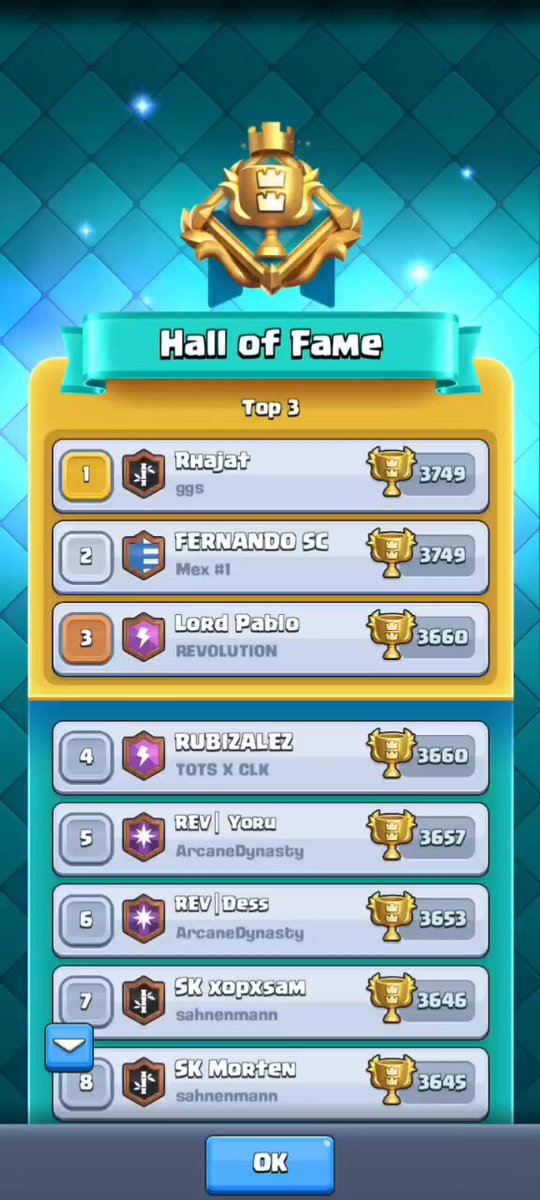Open FERNANDO SC's leaderboard entry
Viewport: 540px width, 1200px height.
[x=270, y=556]
